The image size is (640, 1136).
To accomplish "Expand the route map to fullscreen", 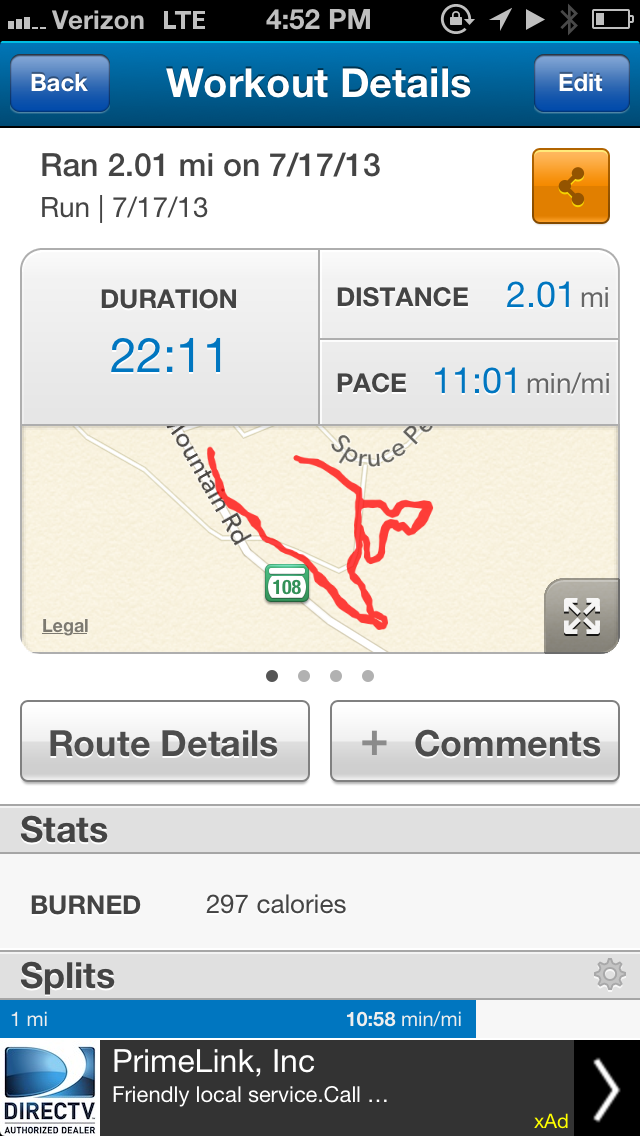I will (x=581, y=616).
